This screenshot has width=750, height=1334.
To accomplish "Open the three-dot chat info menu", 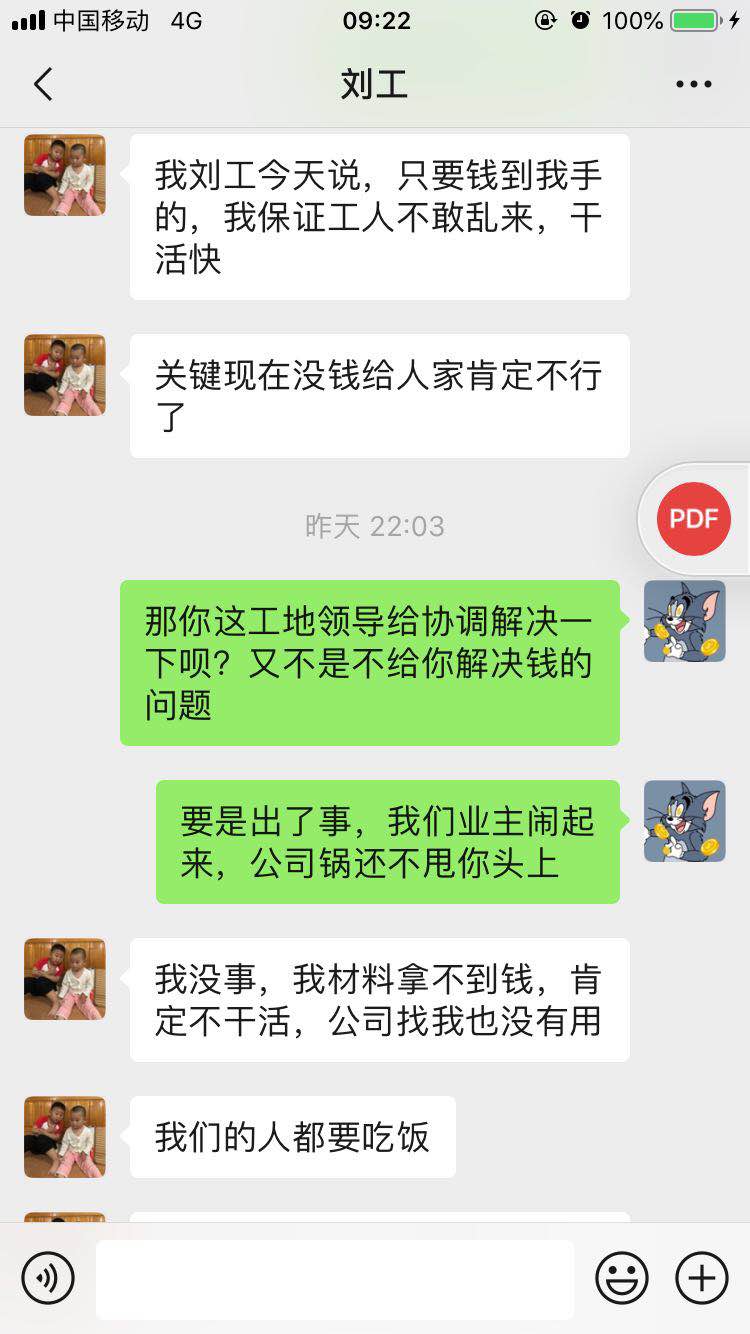I will click(693, 85).
